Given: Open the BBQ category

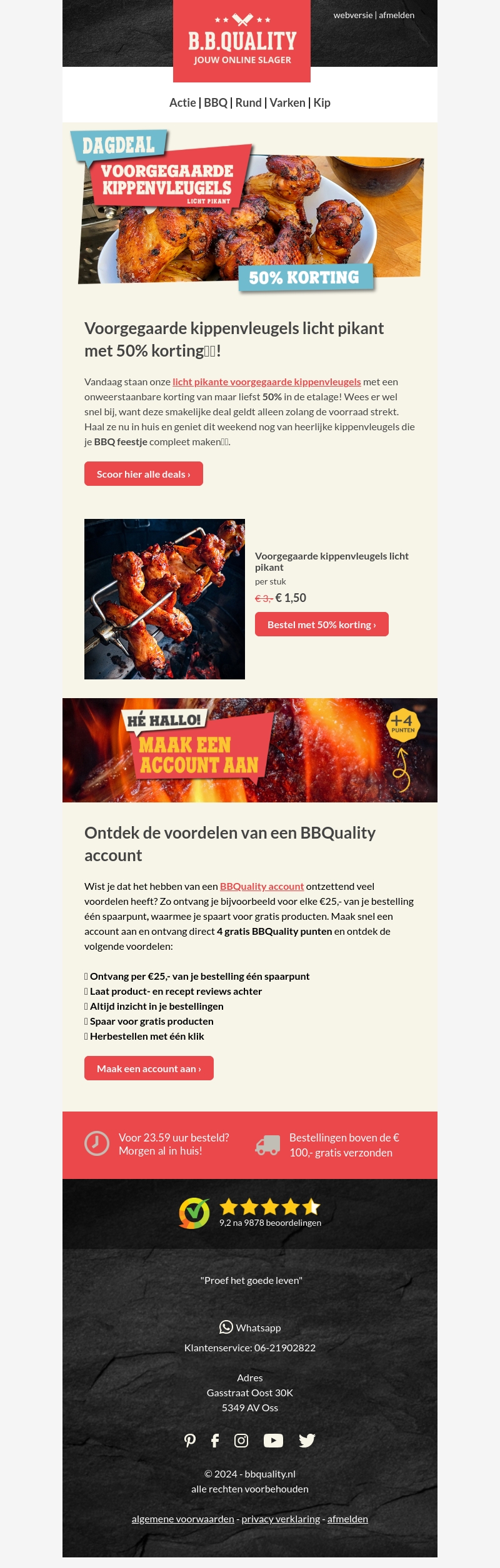Looking at the screenshot, I should [216, 103].
